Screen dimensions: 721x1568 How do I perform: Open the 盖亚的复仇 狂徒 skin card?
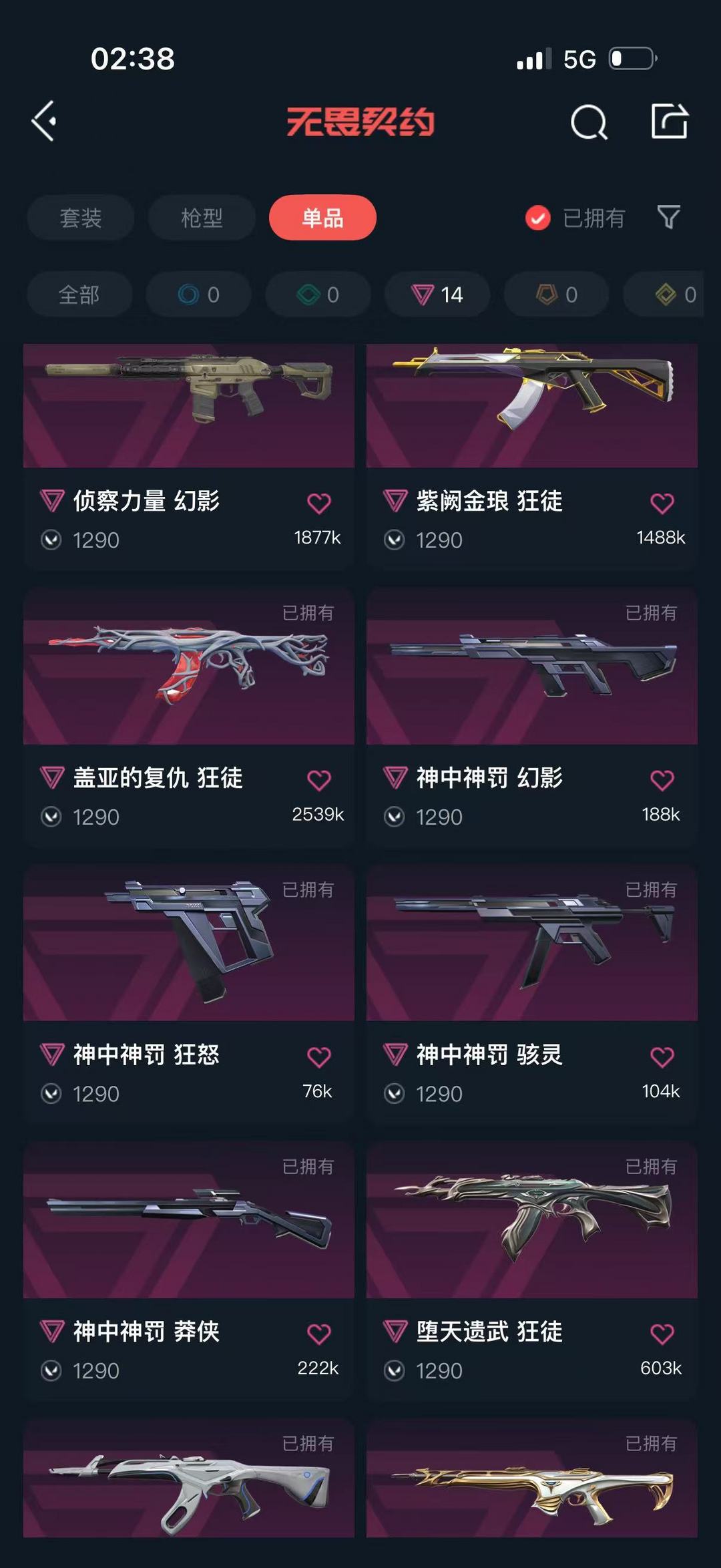click(x=189, y=718)
